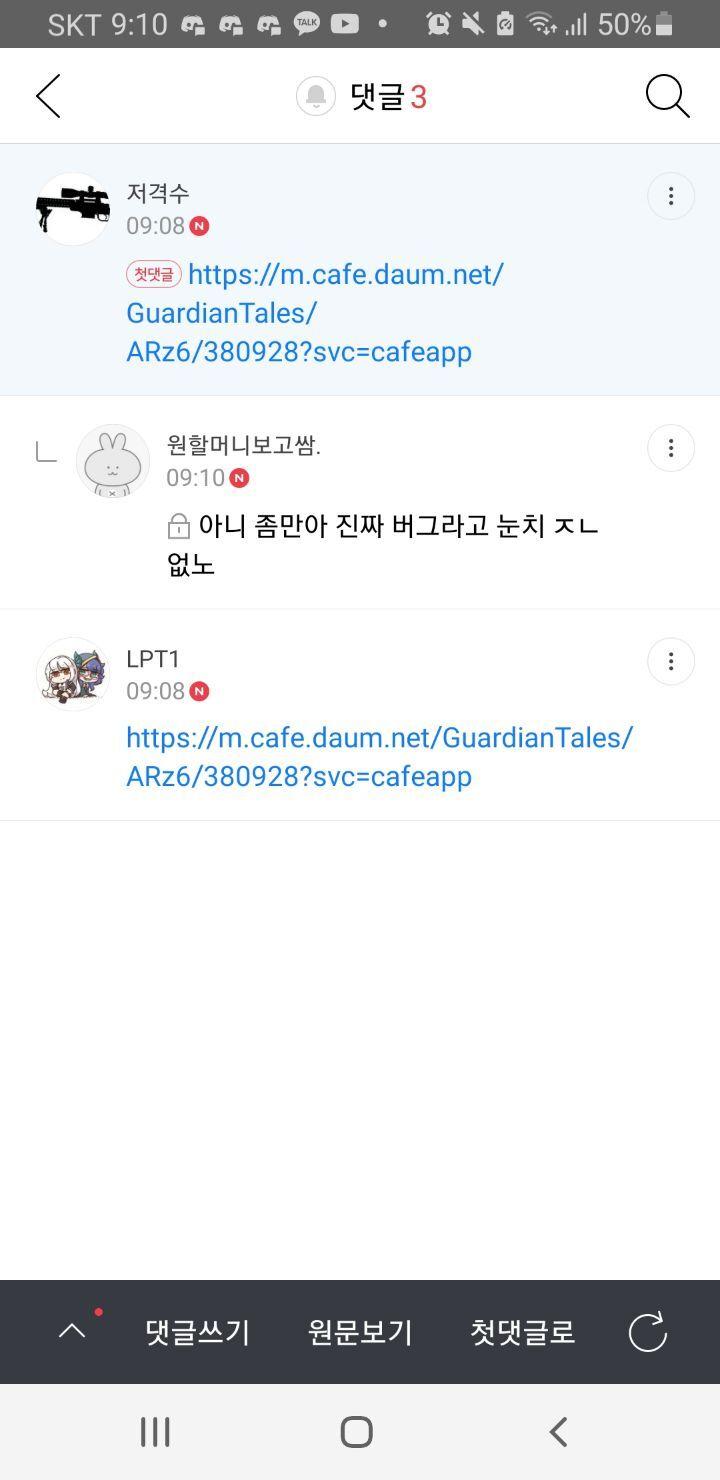Select 원문보기 in the bottom bar
The height and width of the screenshot is (1480, 720).
tap(361, 1332)
